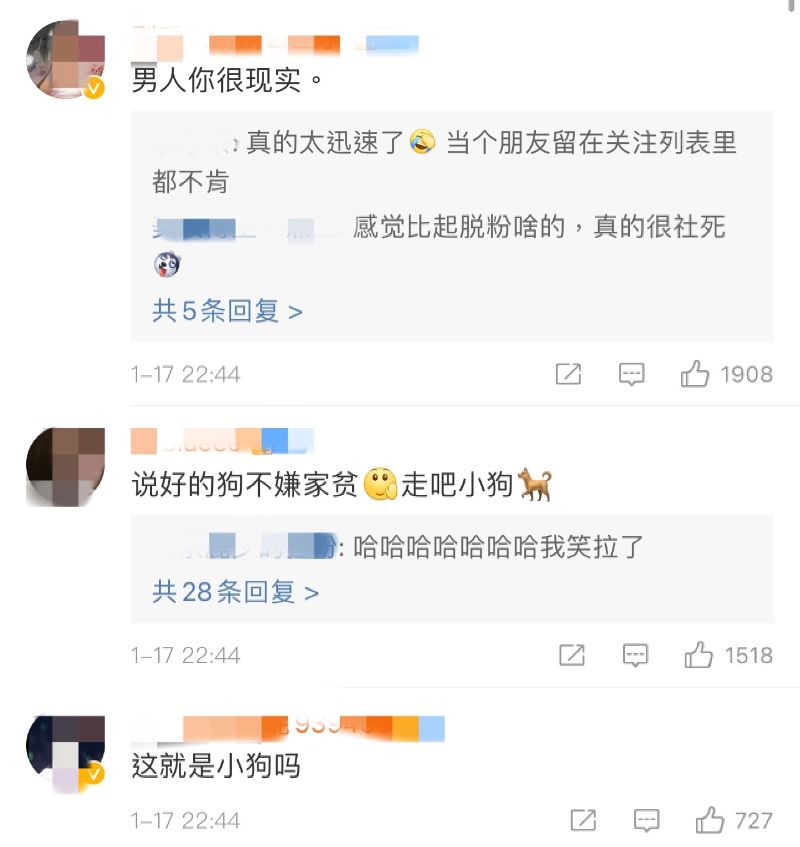The height and width of the screenshot is (847, 800).
Task: Share the comment 说好的狗不嫌家贫
Action: pyautogui.click(x=572, y=656)
